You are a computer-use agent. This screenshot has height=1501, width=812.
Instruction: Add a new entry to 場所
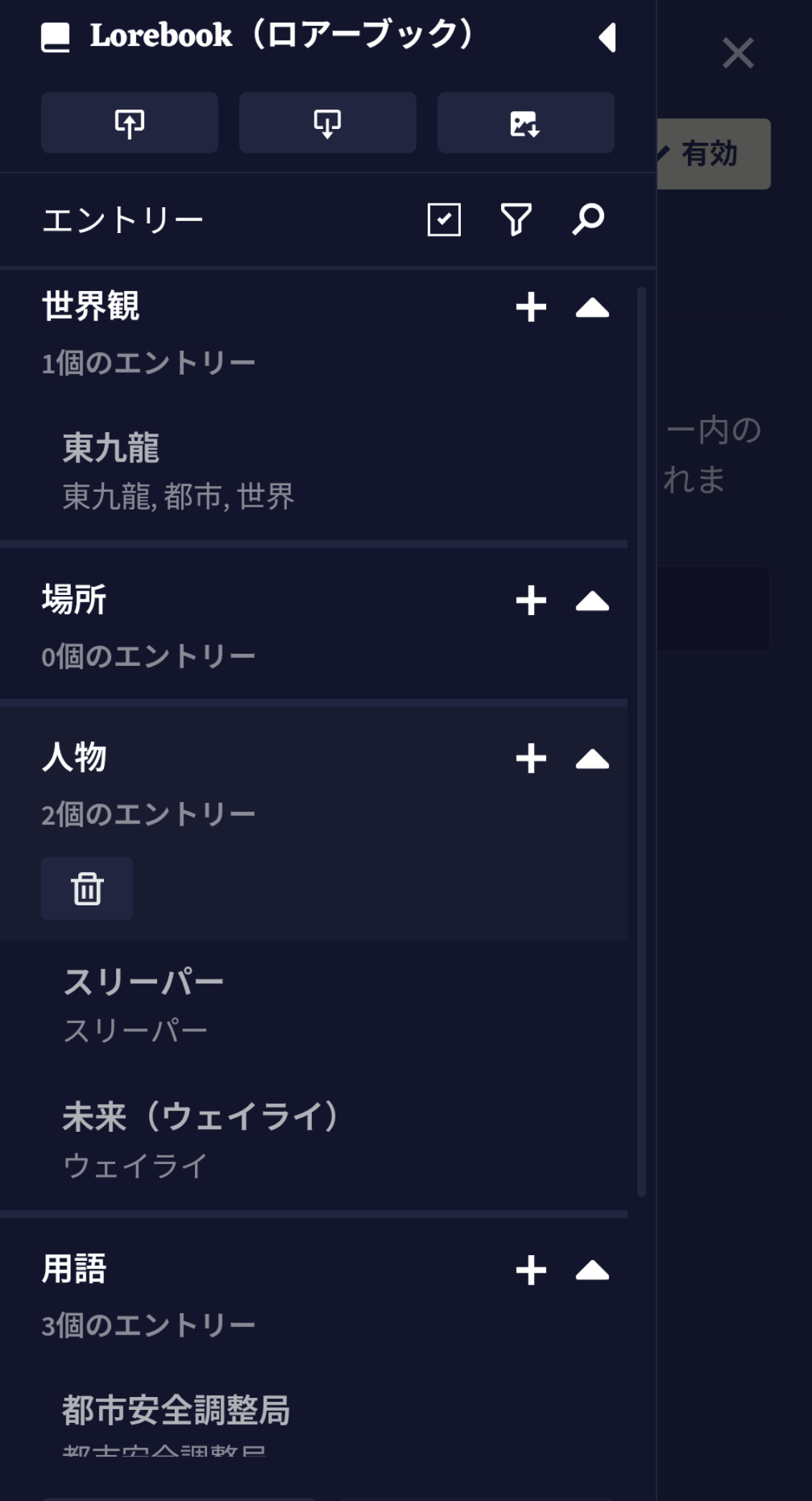(531, 601)
